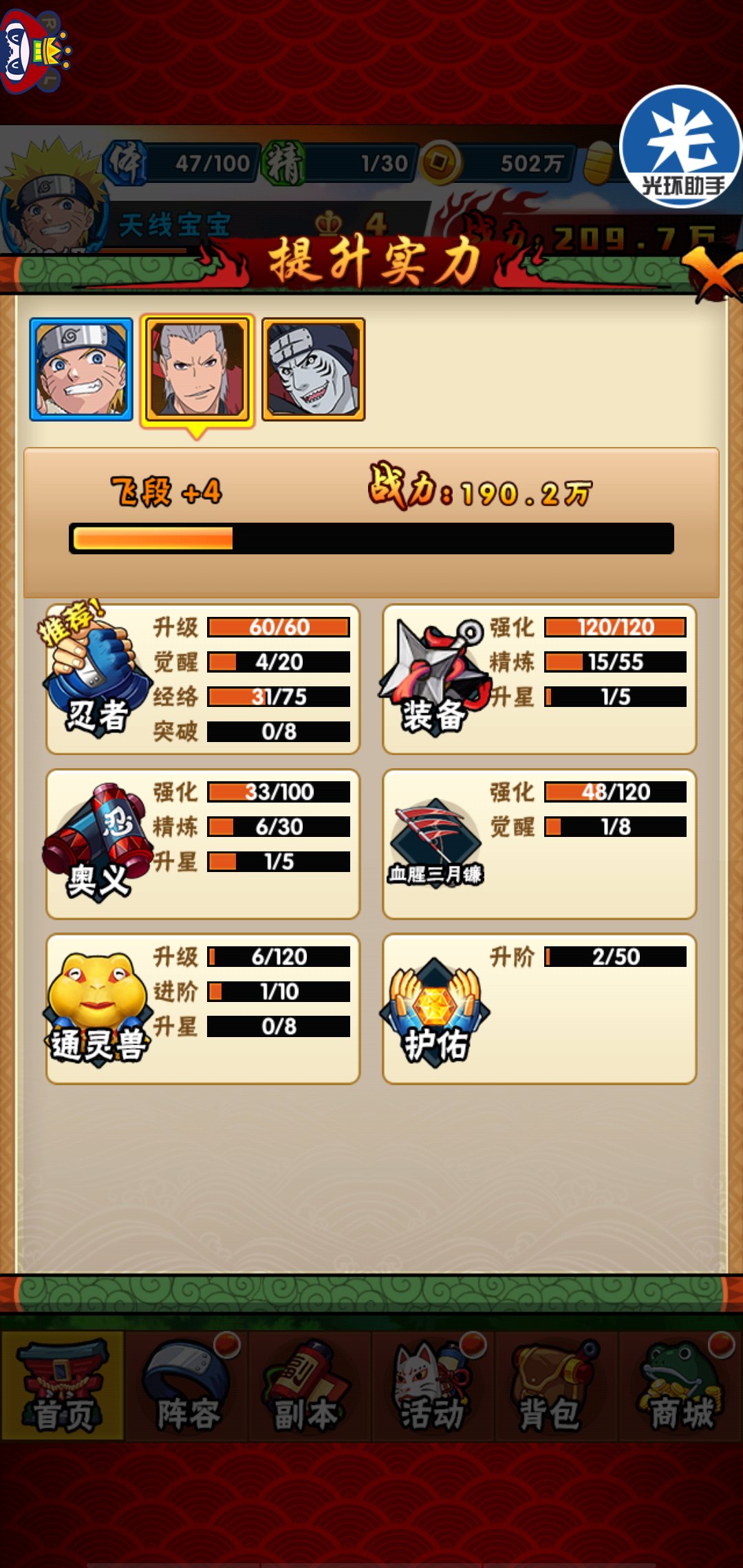Open the 通灵兽 summon beast card
Viewport: 743px width, 1568px height.
click(203, 1009)
